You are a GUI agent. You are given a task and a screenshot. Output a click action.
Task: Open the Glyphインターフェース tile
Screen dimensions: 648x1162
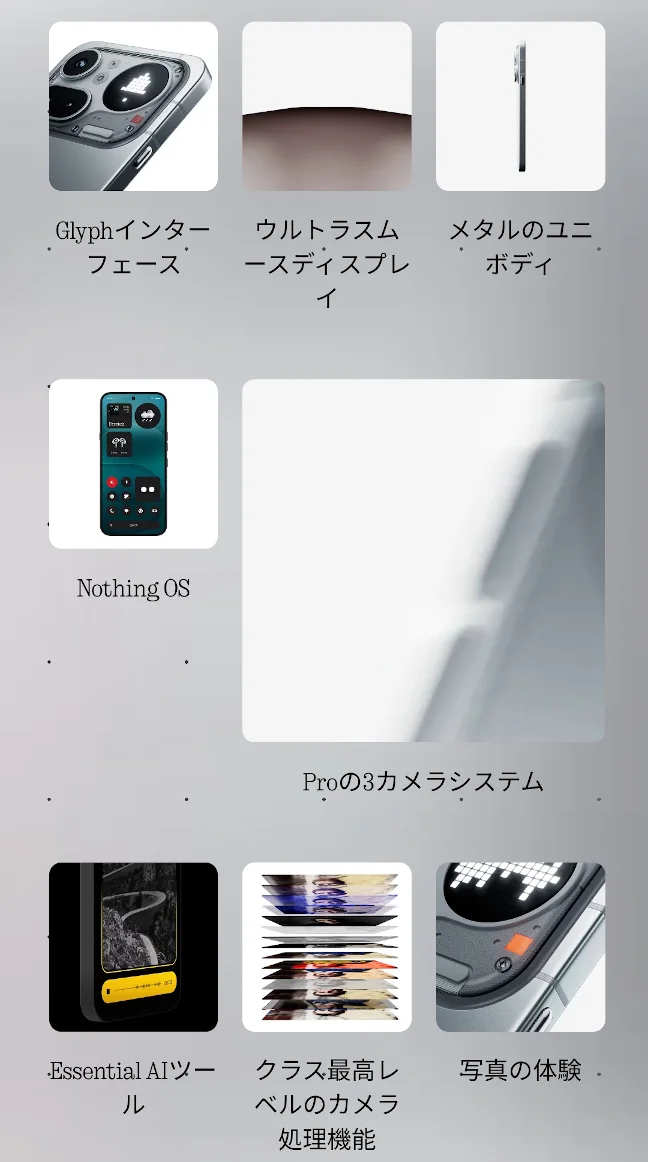(133, 107)
